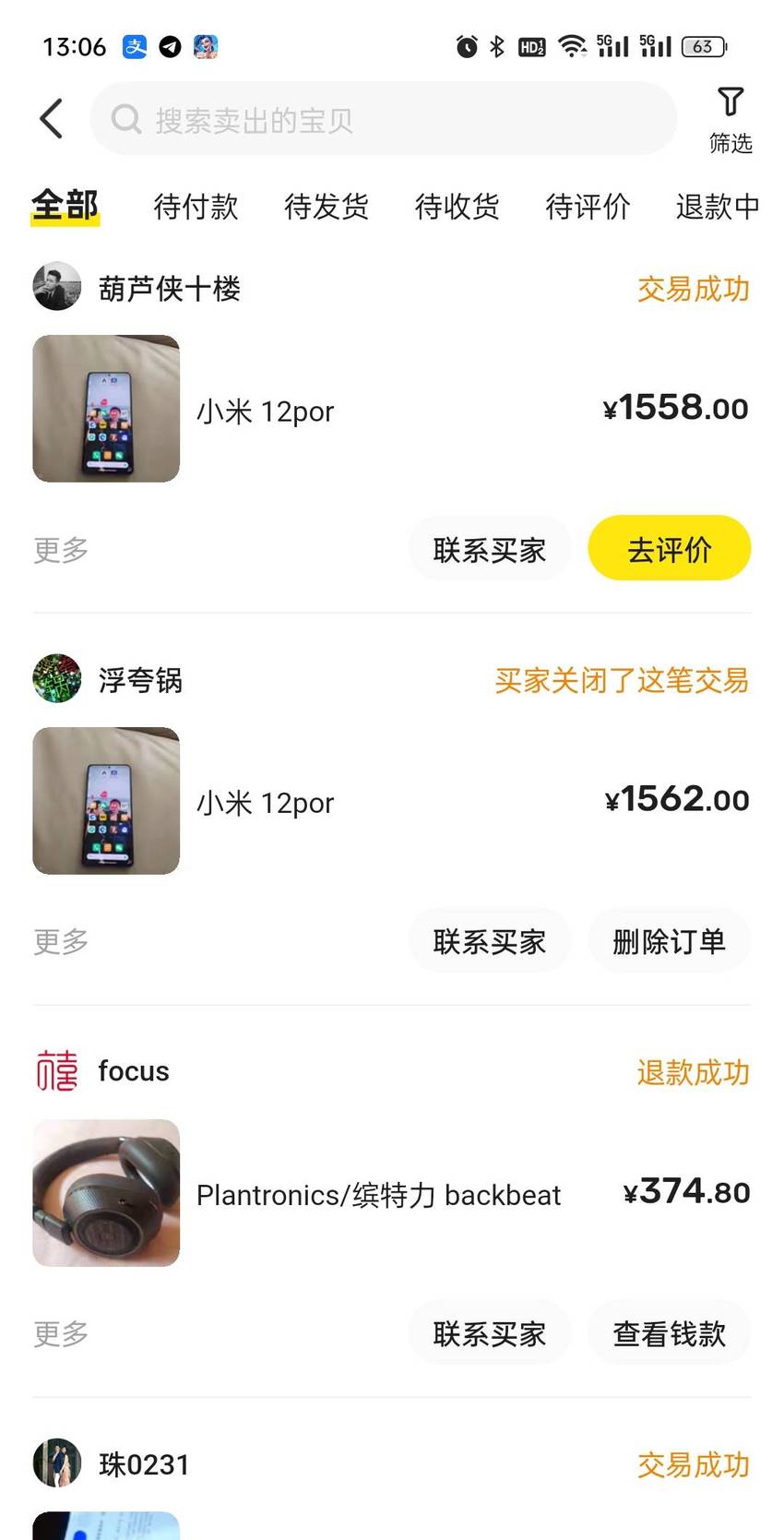Tap 更多 on the Plantronics order
784x1540 pixels.
click(61, 1334)
